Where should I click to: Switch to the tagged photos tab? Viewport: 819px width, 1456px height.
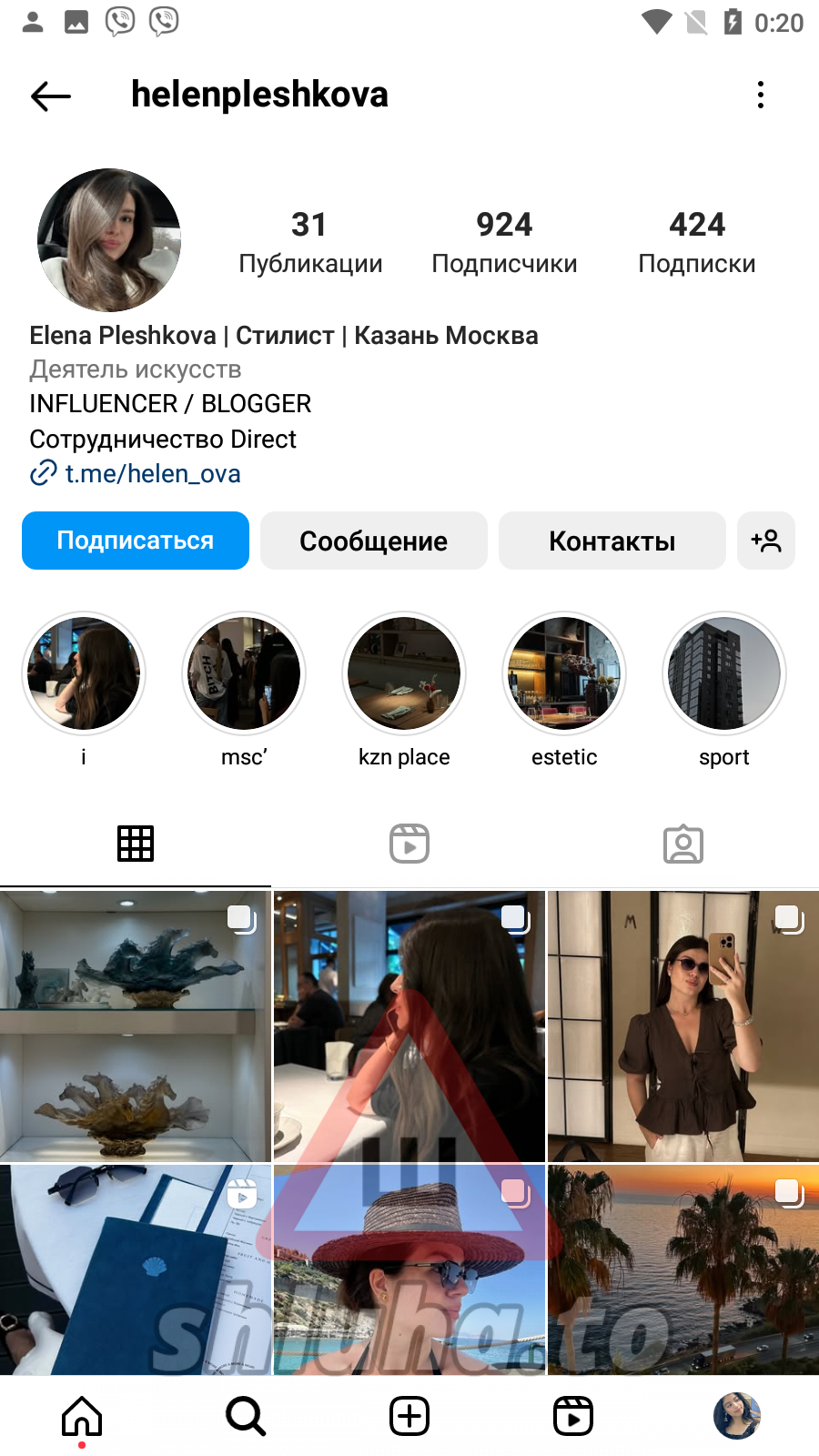tap(683, 844)
